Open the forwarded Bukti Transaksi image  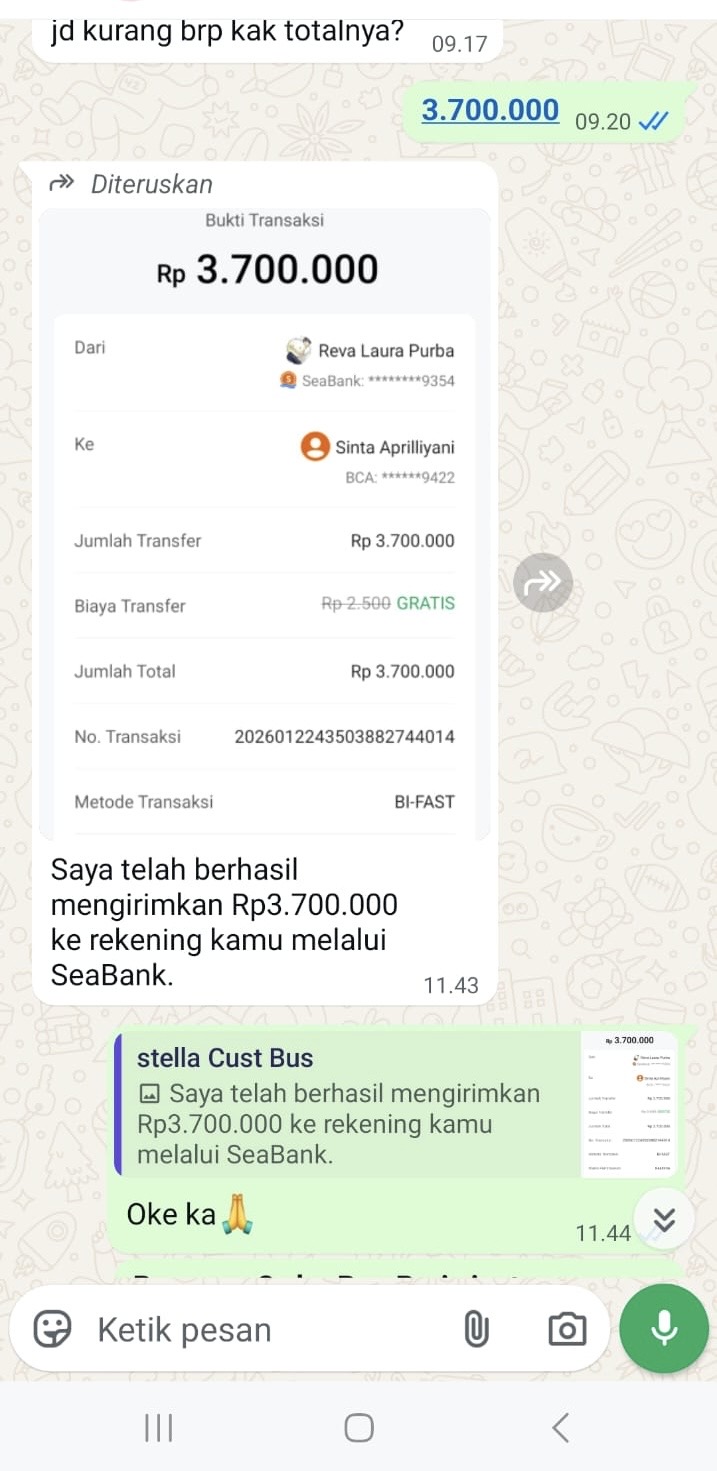pyautogui.click(x=264, y=520)
